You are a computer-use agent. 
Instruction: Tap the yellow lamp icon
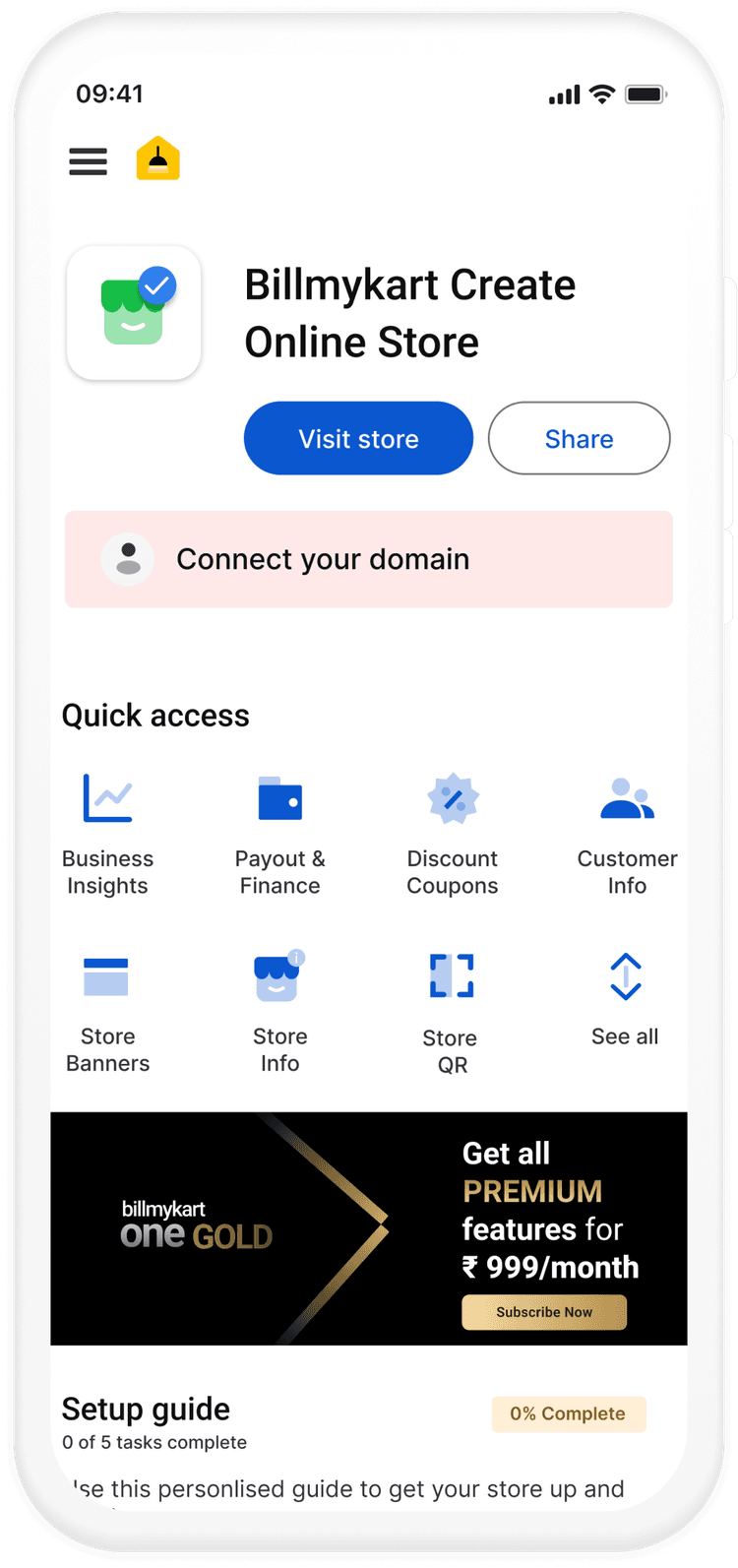pyautogui.click(x=157, y=159)
